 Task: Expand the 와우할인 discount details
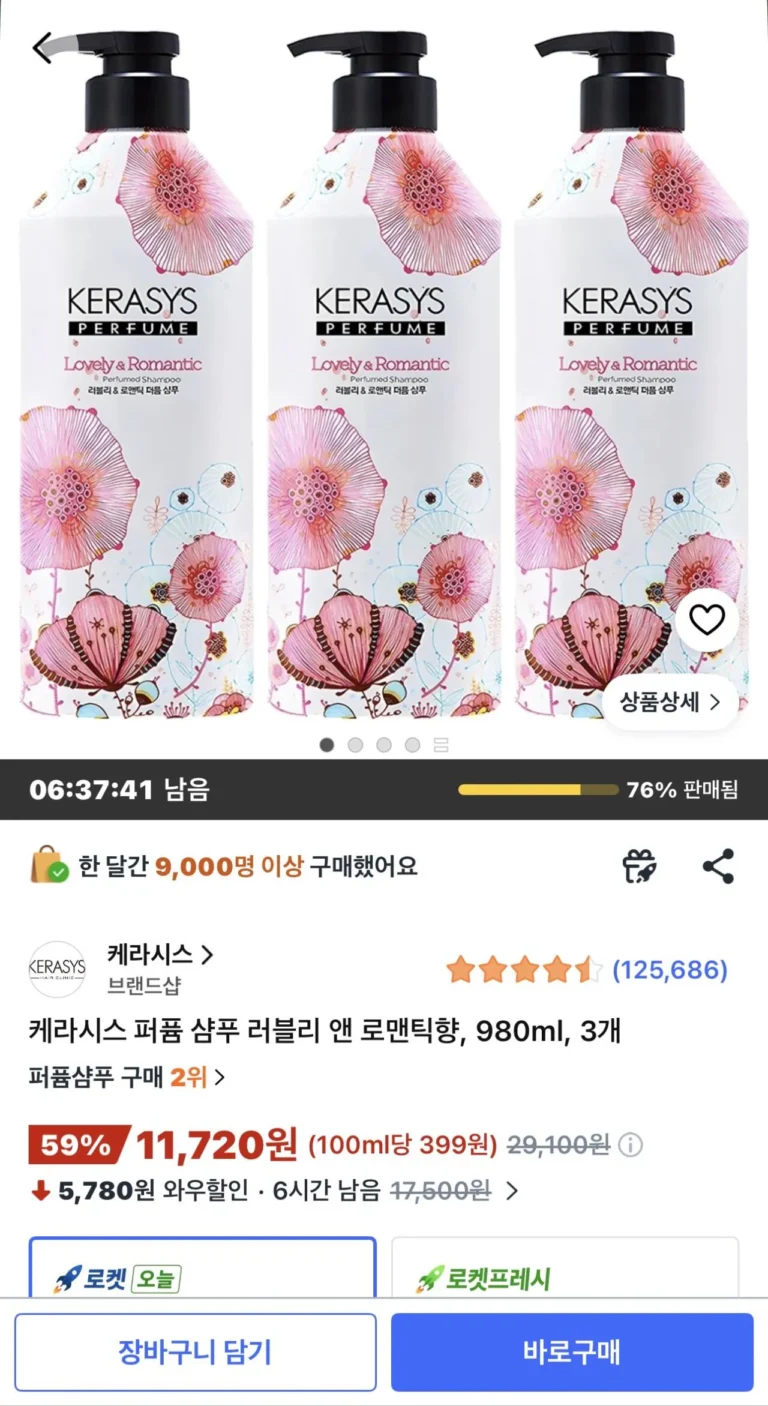point(512,1191)
